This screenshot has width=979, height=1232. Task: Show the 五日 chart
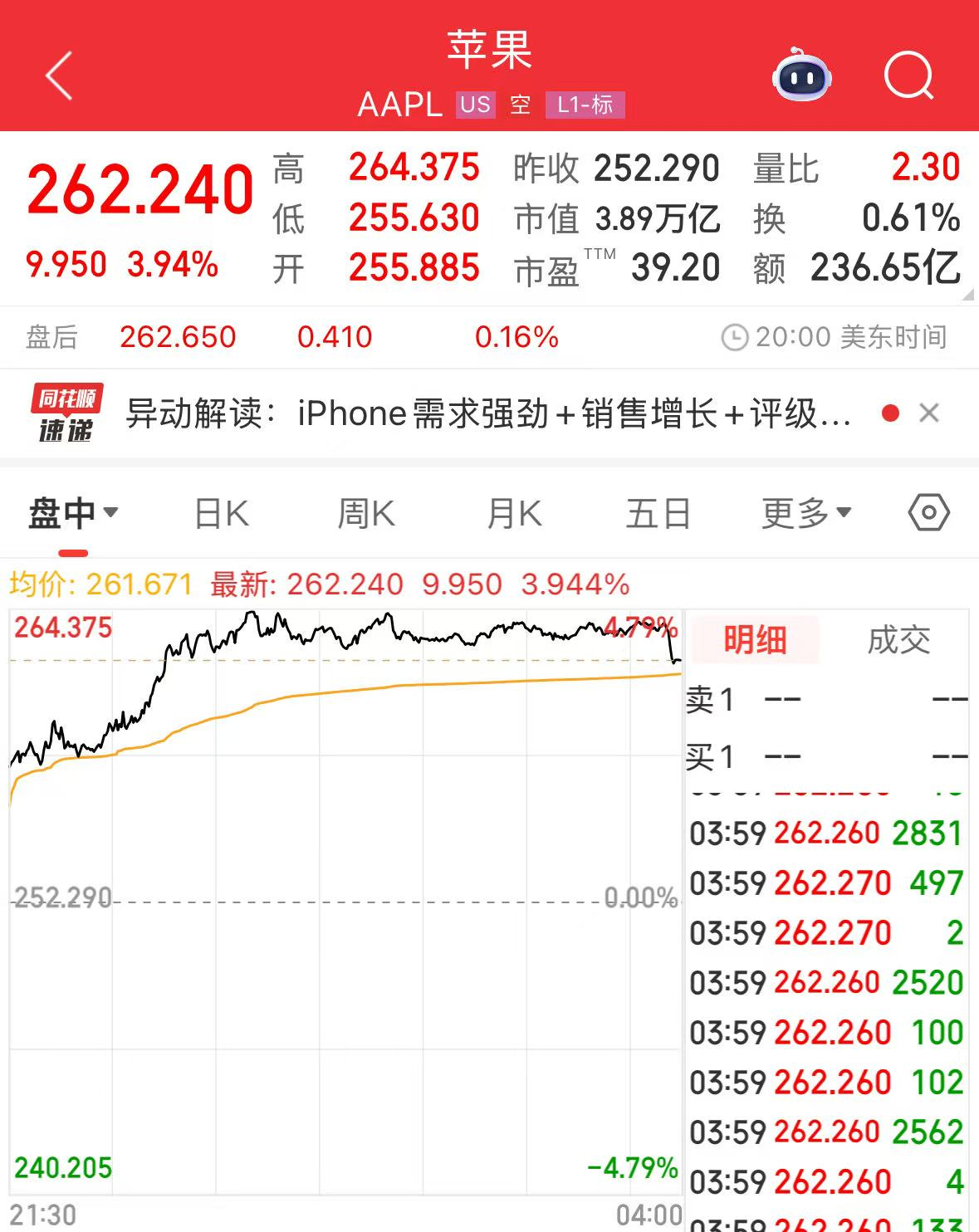(x=658, y=514)
